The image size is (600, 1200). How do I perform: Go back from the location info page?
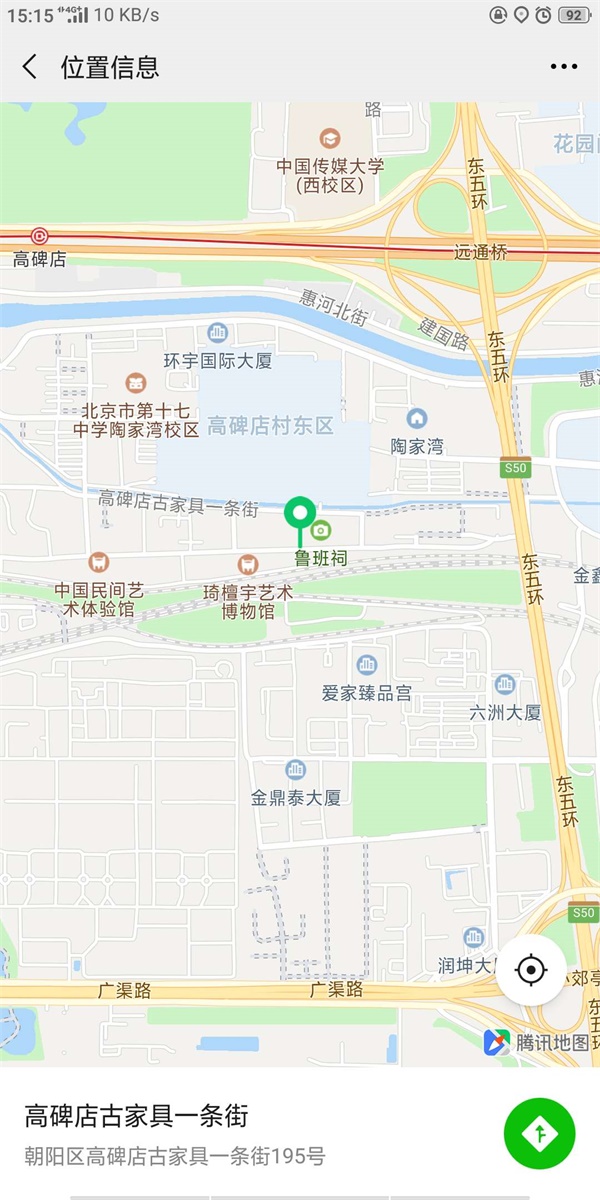30,67
